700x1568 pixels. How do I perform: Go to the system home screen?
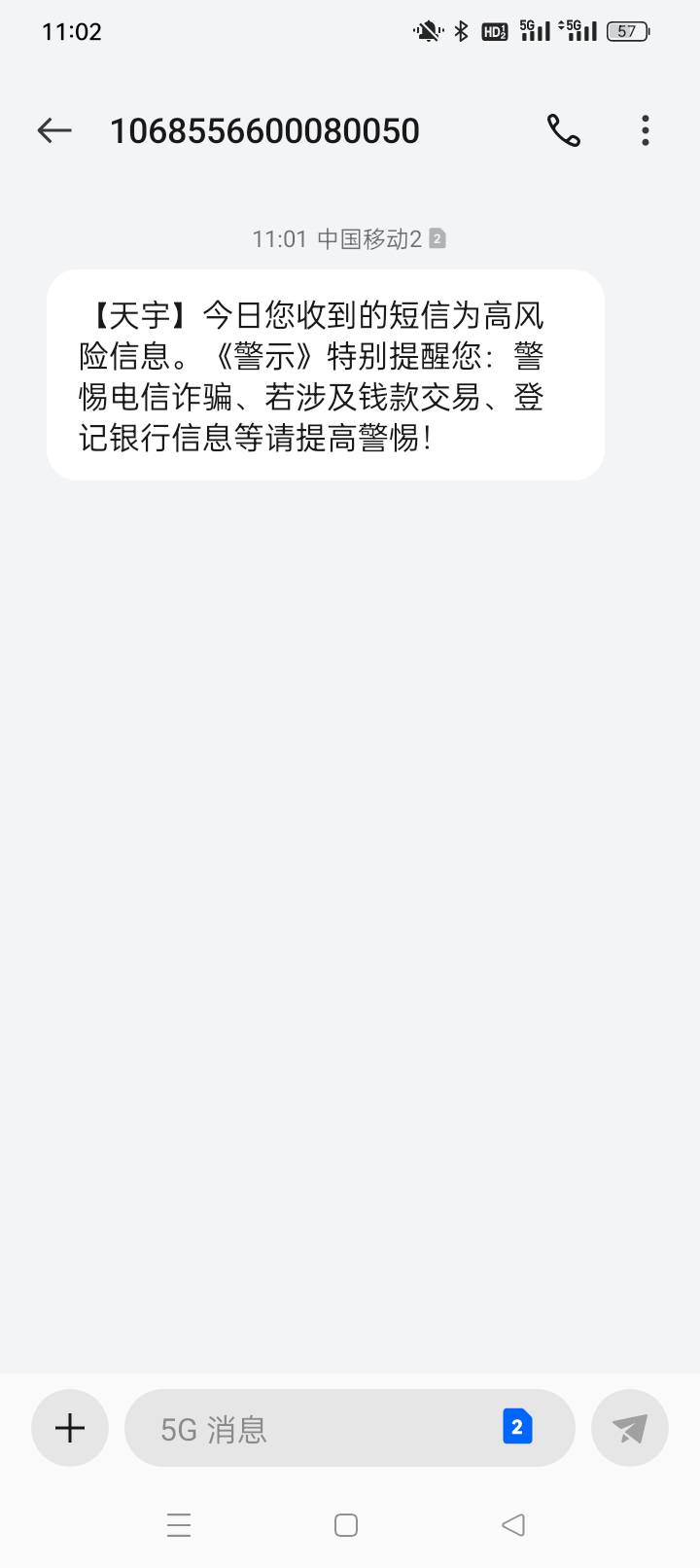(x=346, y=1525)
